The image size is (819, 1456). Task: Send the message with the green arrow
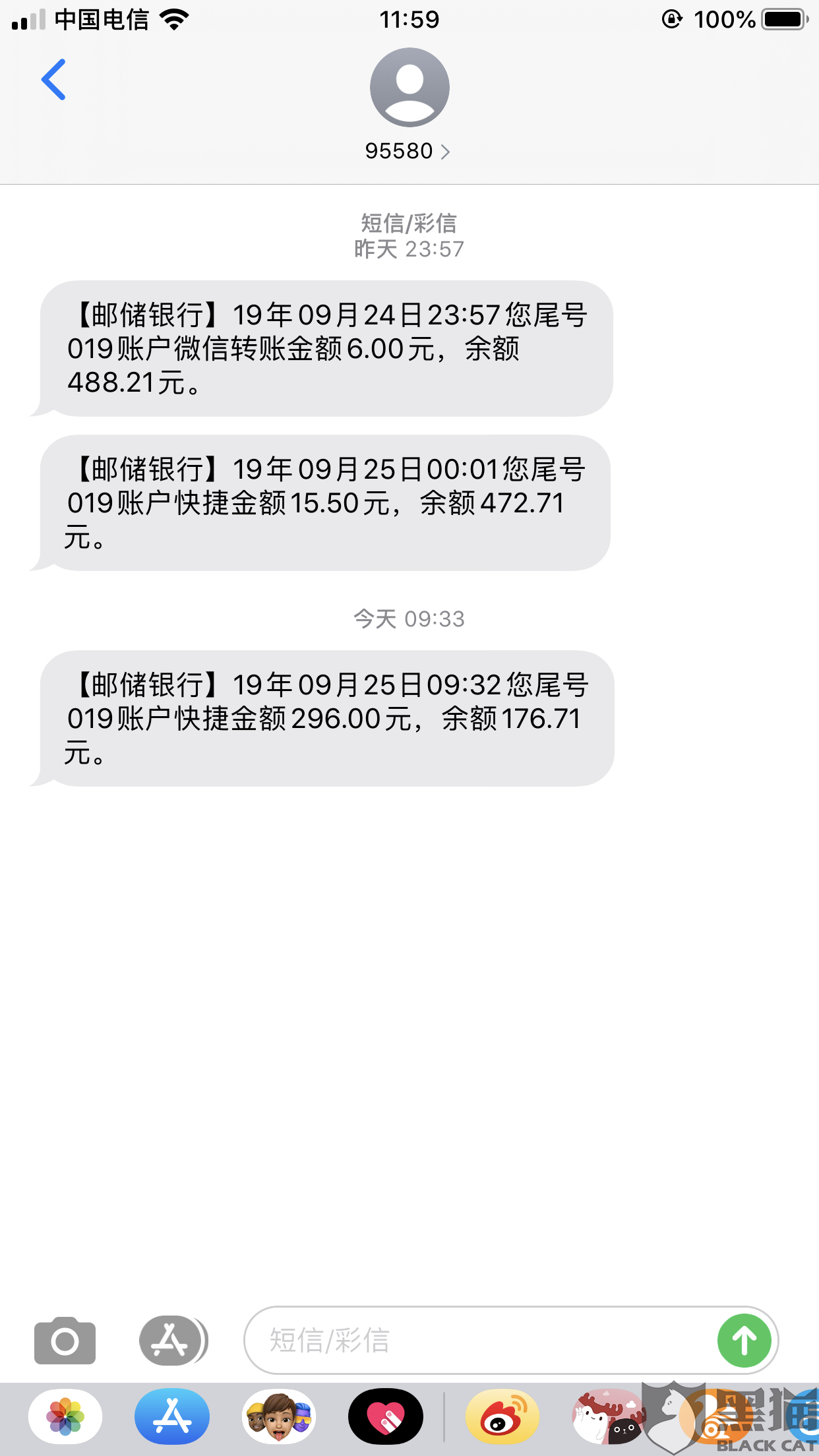pos(744,1341)
